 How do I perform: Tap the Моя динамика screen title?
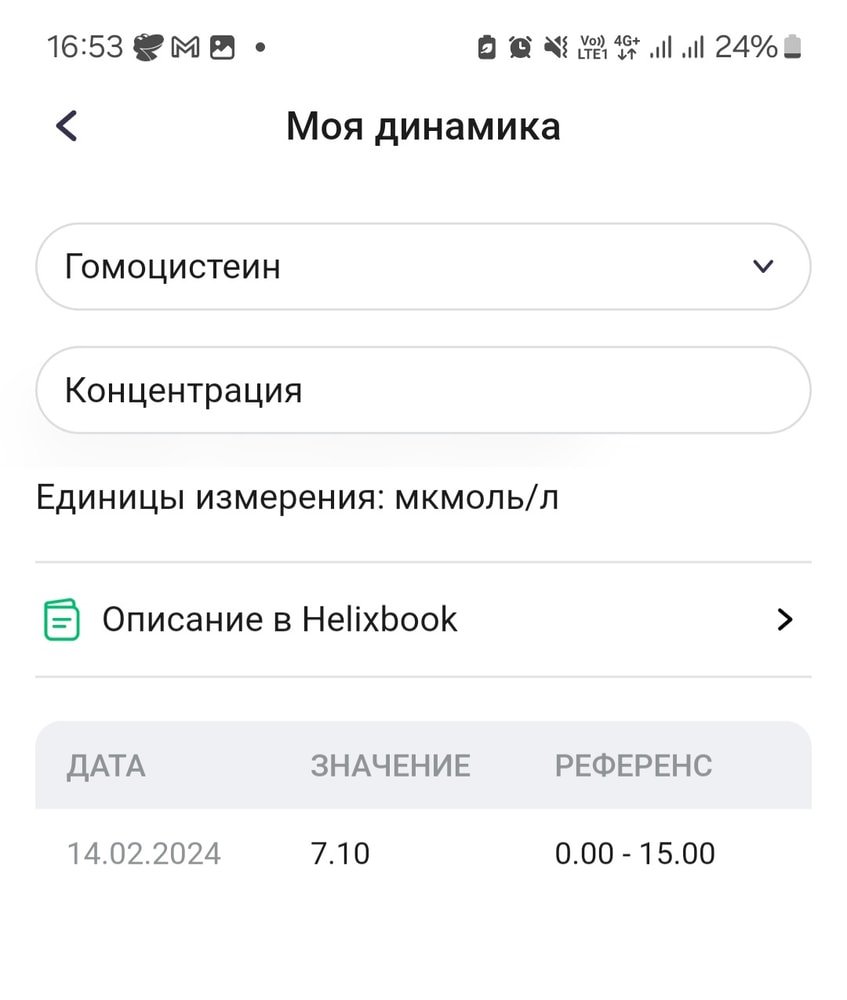(423, 126)
